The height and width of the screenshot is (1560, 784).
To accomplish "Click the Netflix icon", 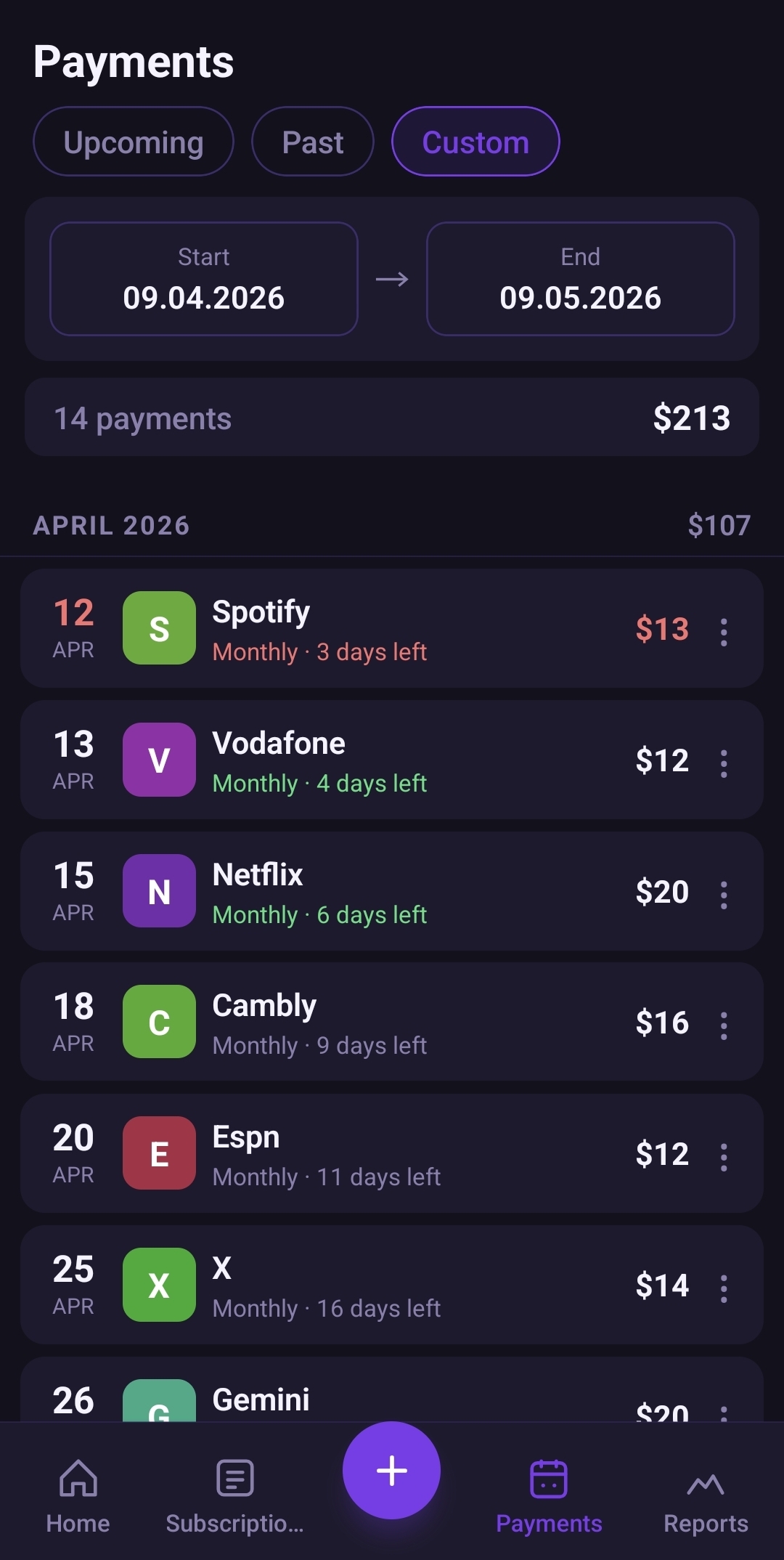I will pos(159,891).
